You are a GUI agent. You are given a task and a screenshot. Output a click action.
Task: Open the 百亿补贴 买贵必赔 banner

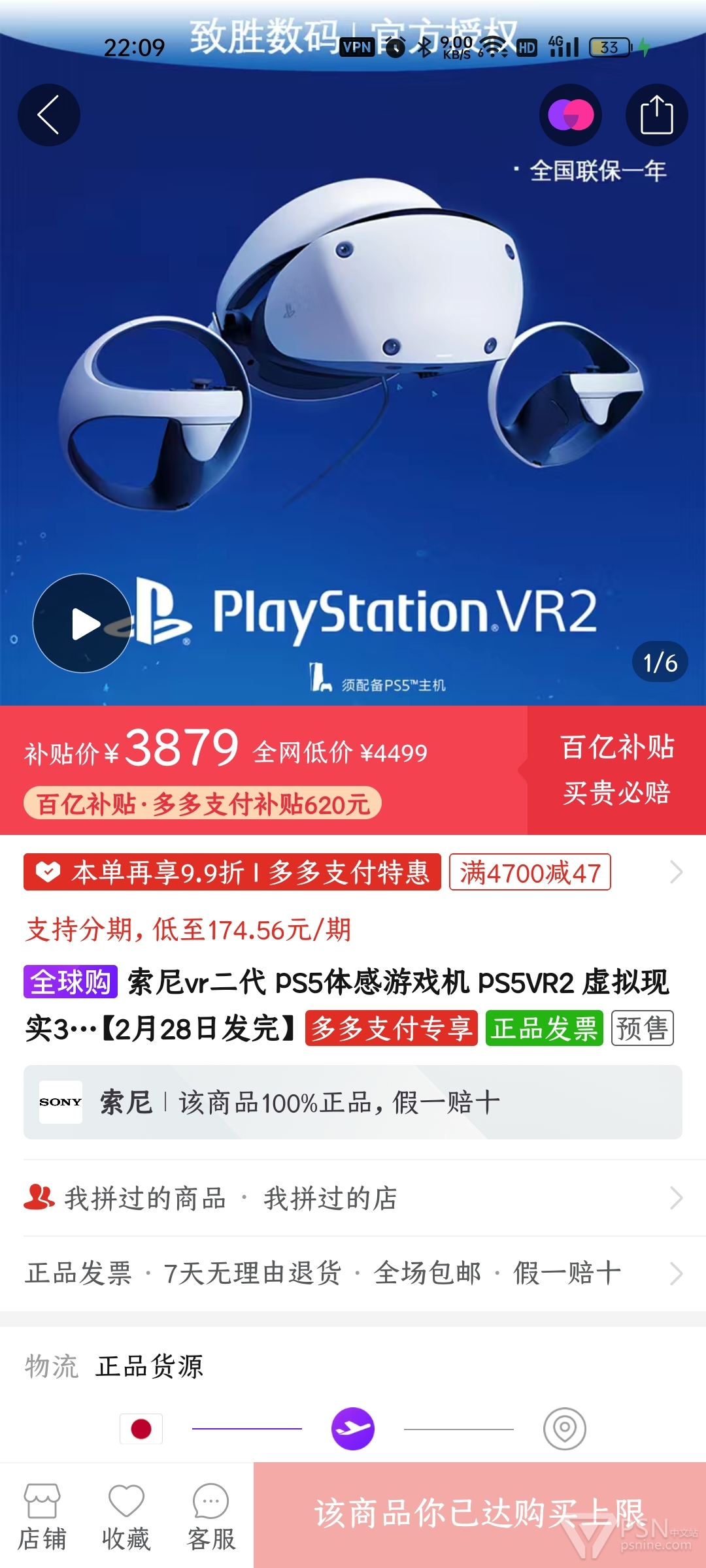coord(616,770)
